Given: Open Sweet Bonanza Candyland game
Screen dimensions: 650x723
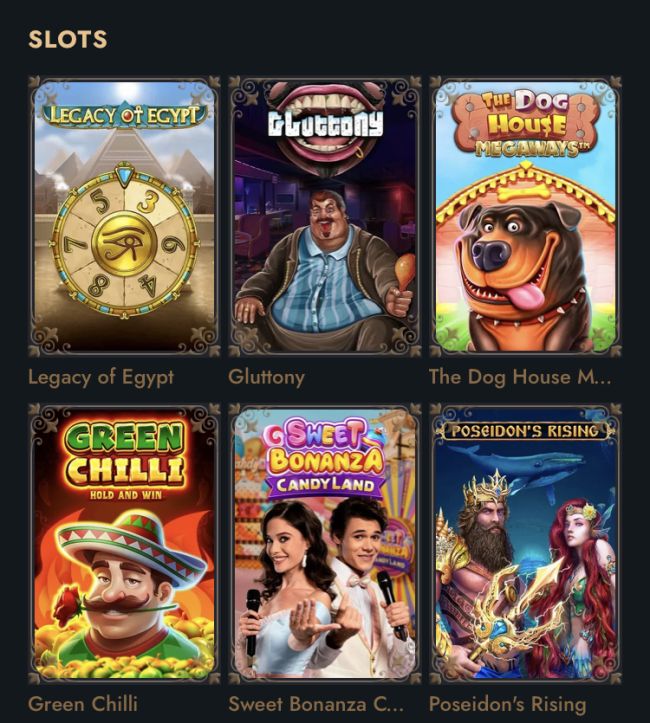Looking at the screenshot, I should (x=324, y=543).
